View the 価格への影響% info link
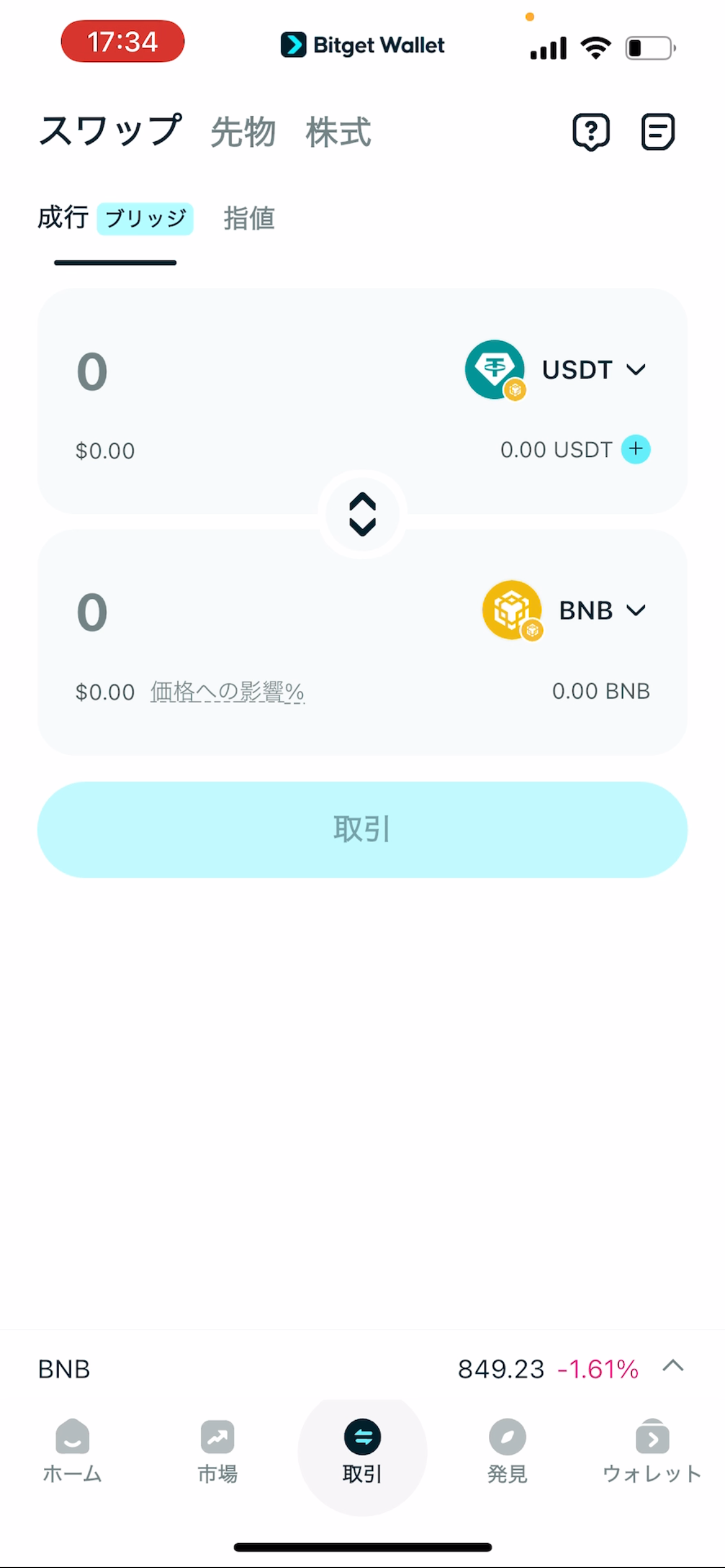725x1568 pixels. (x=227, y=692)
